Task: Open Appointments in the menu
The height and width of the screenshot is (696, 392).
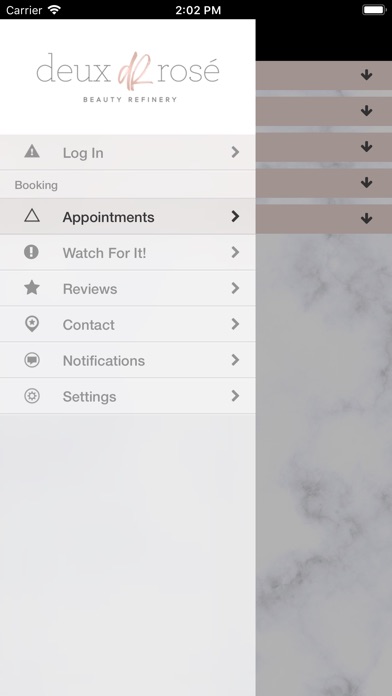Action: click(127, 217)
